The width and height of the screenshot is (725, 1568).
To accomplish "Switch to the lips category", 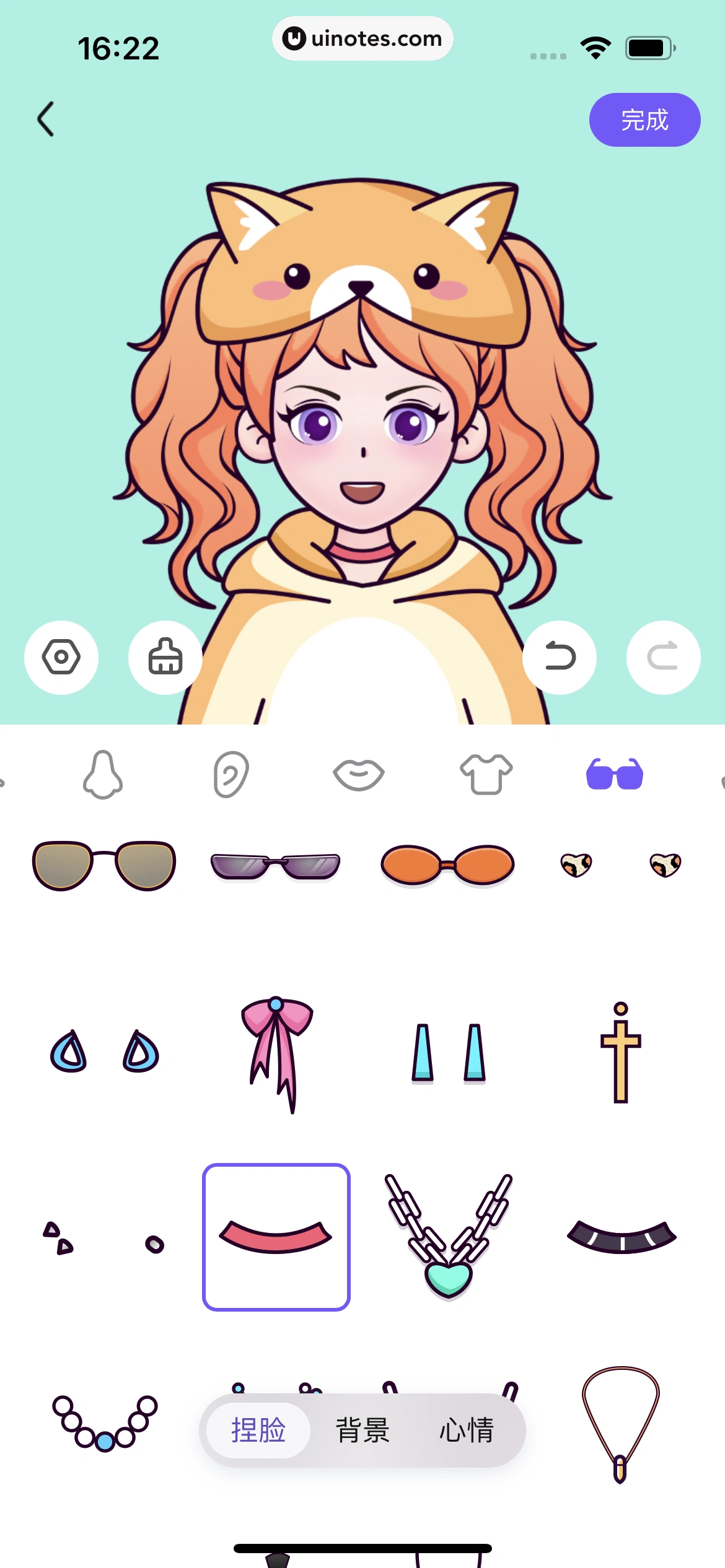I will pos(359,774).
